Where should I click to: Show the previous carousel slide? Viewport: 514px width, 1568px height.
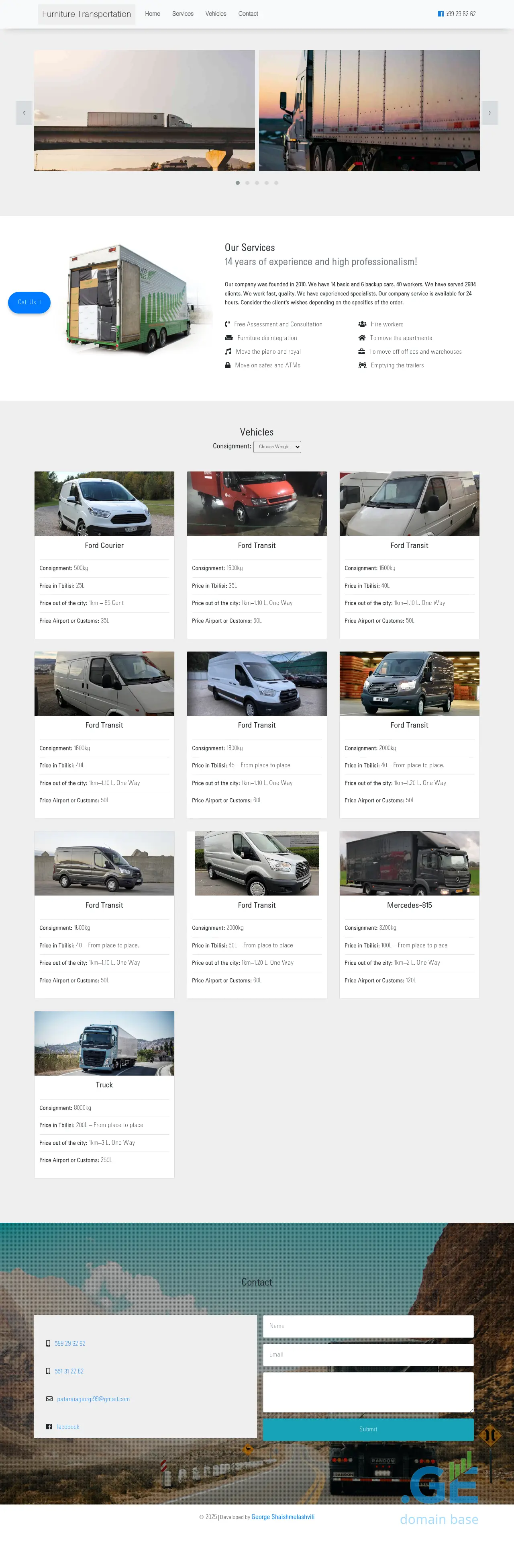pyautogui.click(x=24, y=113)
